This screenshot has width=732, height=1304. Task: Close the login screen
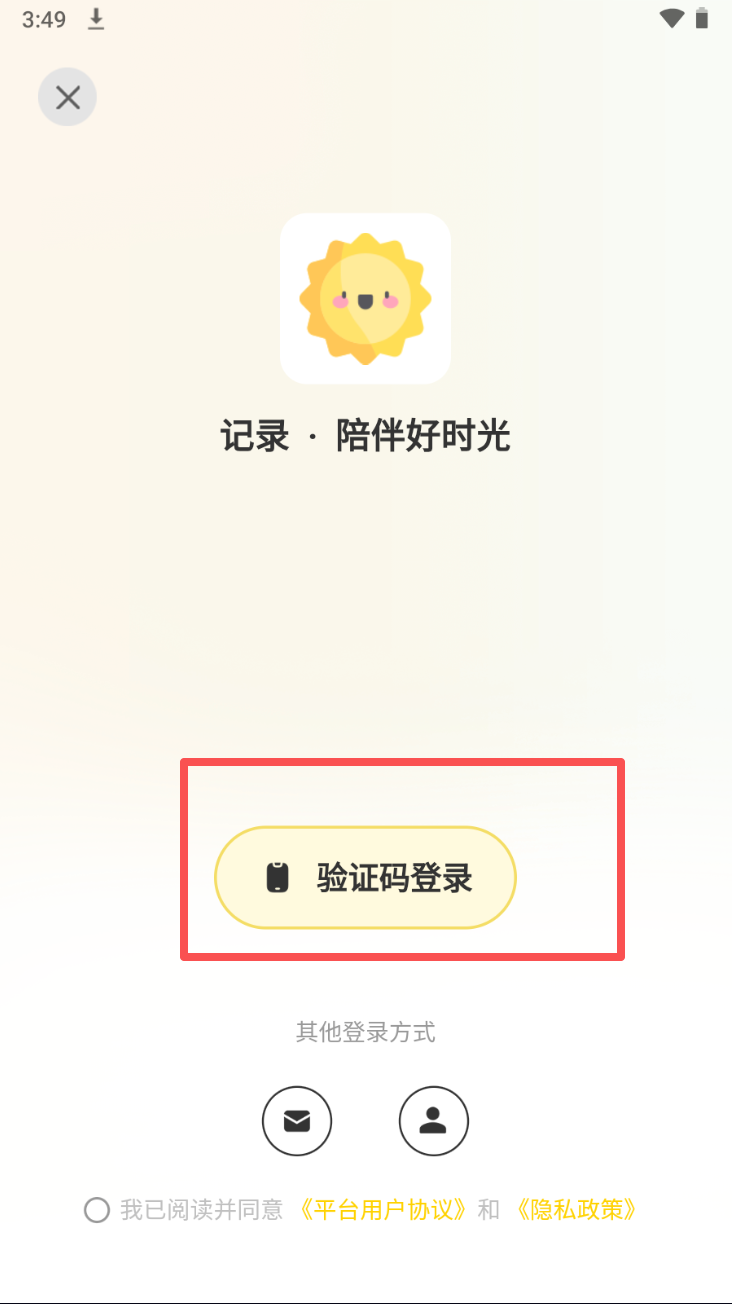[x=67, y=97]
